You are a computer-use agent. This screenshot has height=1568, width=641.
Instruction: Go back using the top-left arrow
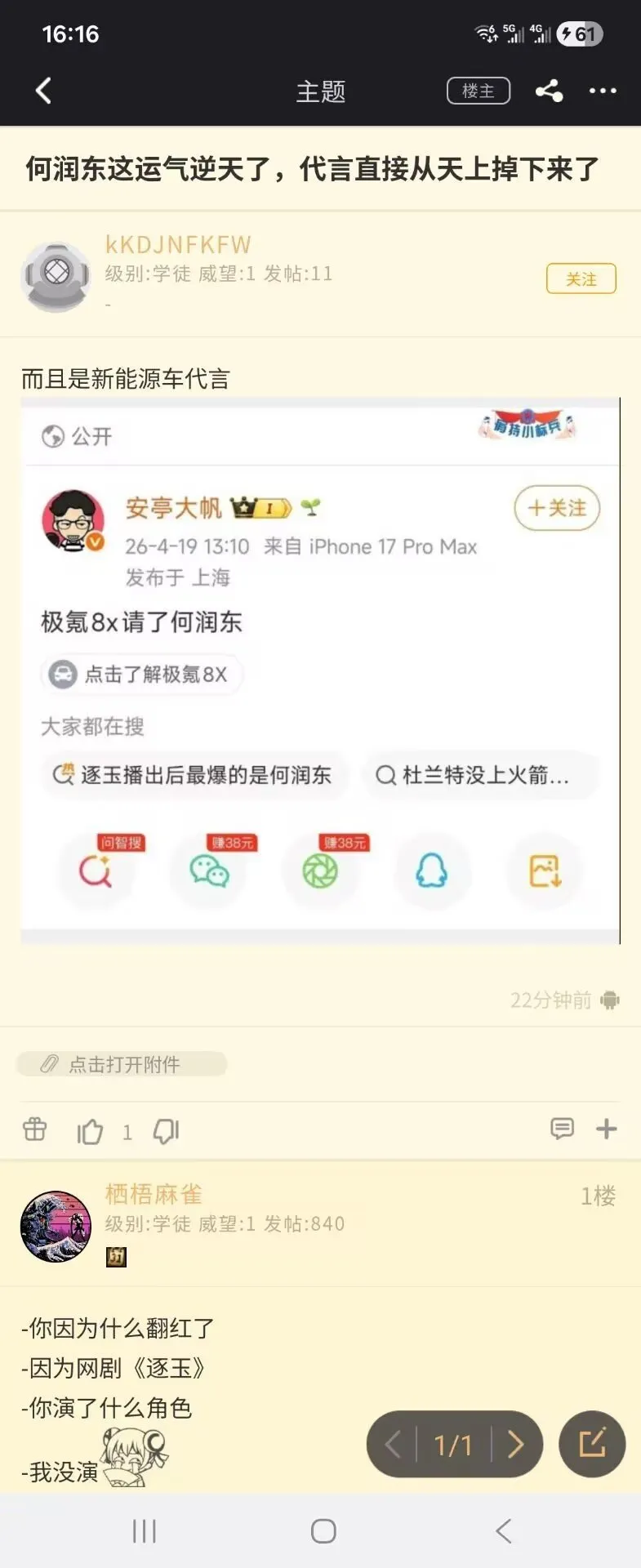(44, 91)
